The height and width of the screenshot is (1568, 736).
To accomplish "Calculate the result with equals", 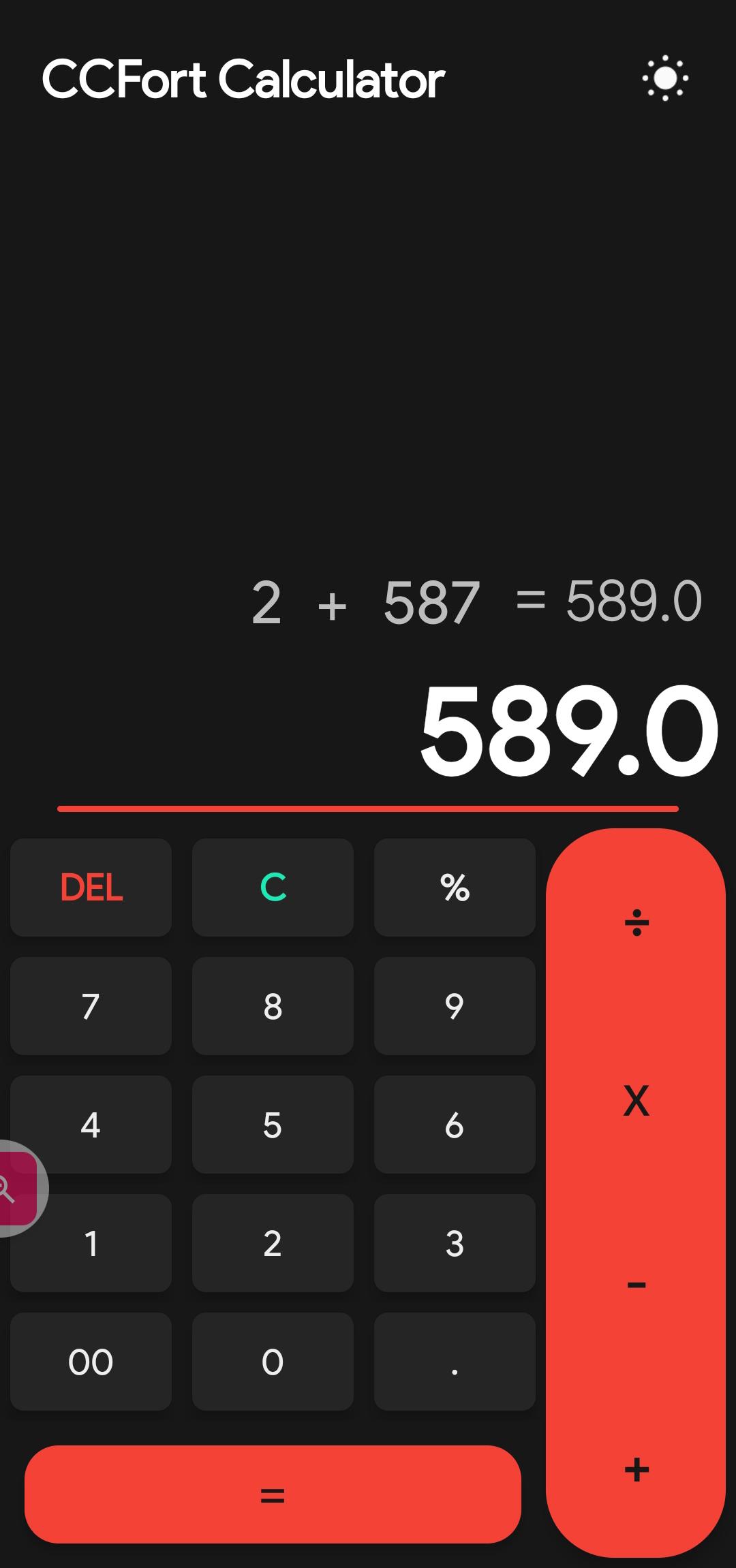I will 273,1495.
